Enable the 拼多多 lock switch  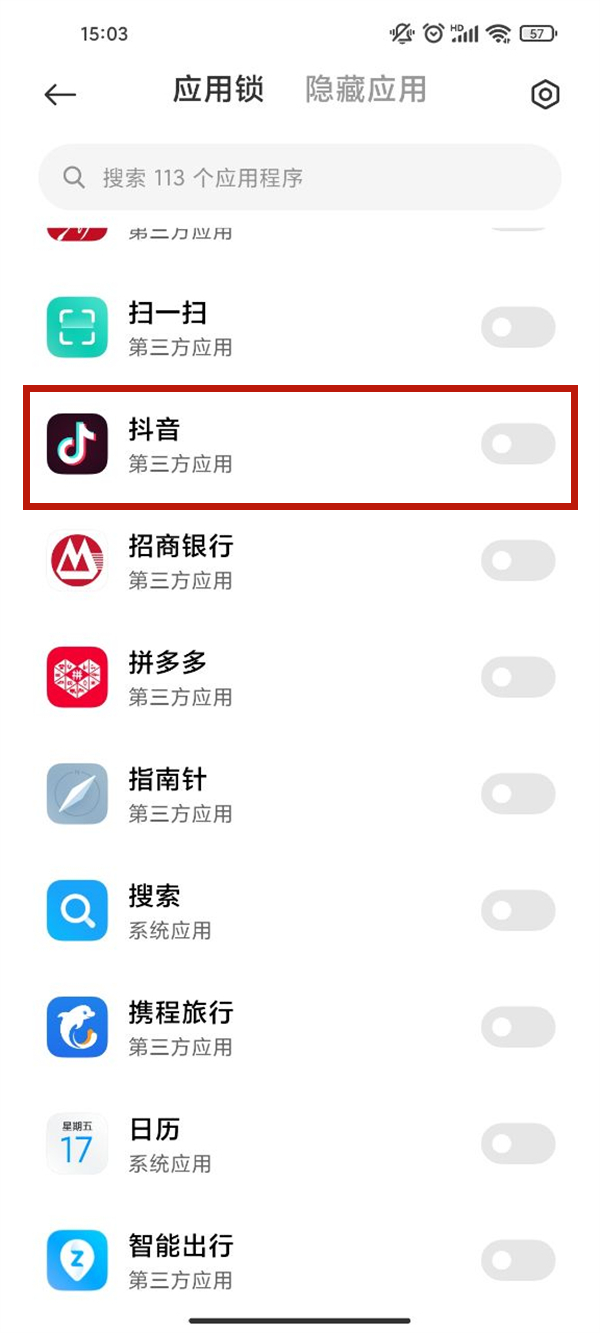click(x=518, y=678)
